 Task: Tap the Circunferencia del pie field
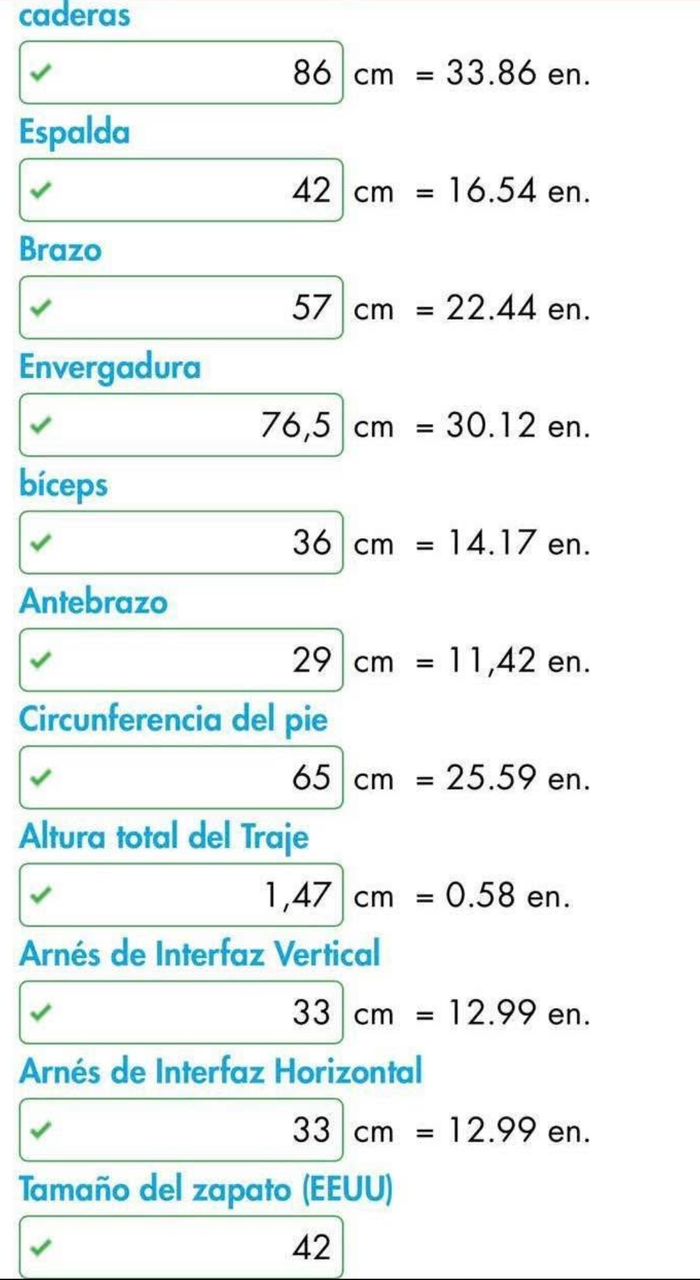click(181, 777)
